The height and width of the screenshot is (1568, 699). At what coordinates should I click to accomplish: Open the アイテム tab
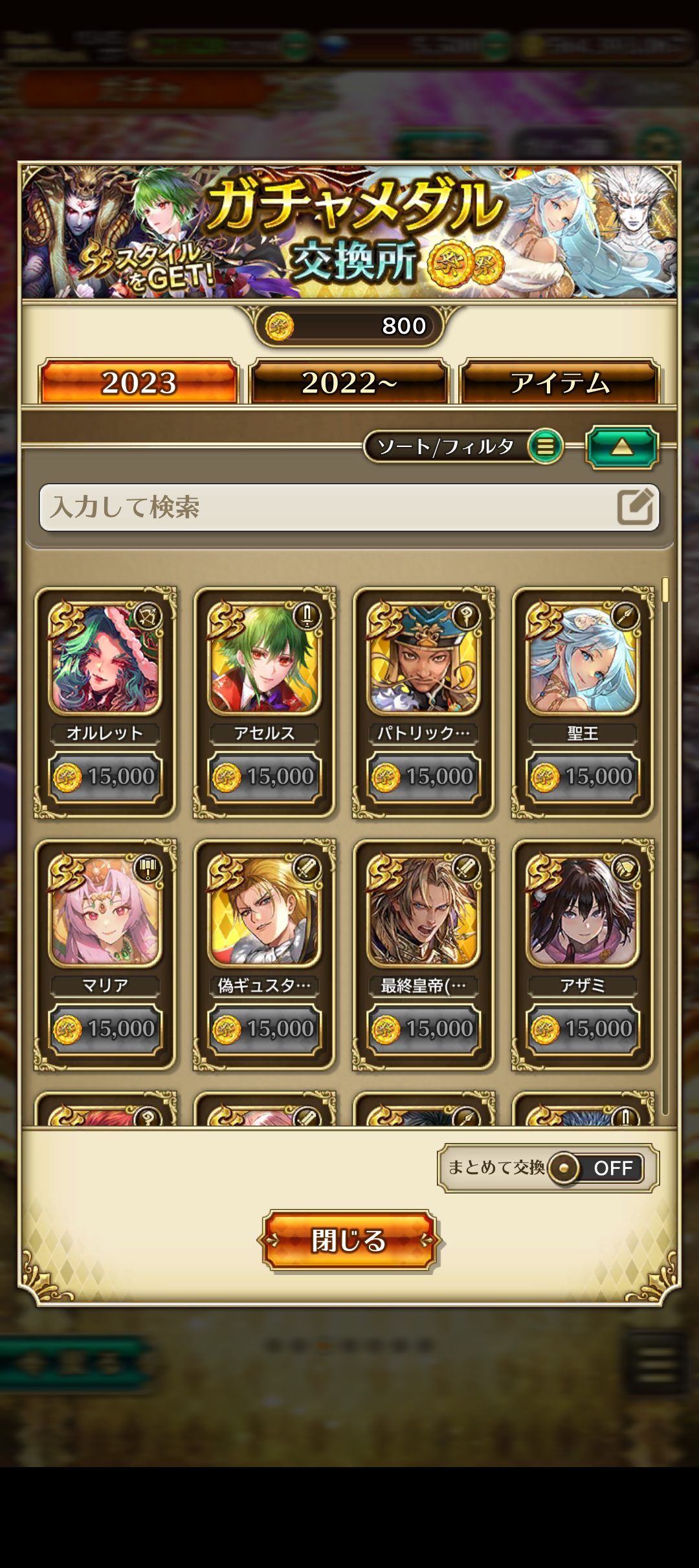pyautogui.click(x=560, y=382)
